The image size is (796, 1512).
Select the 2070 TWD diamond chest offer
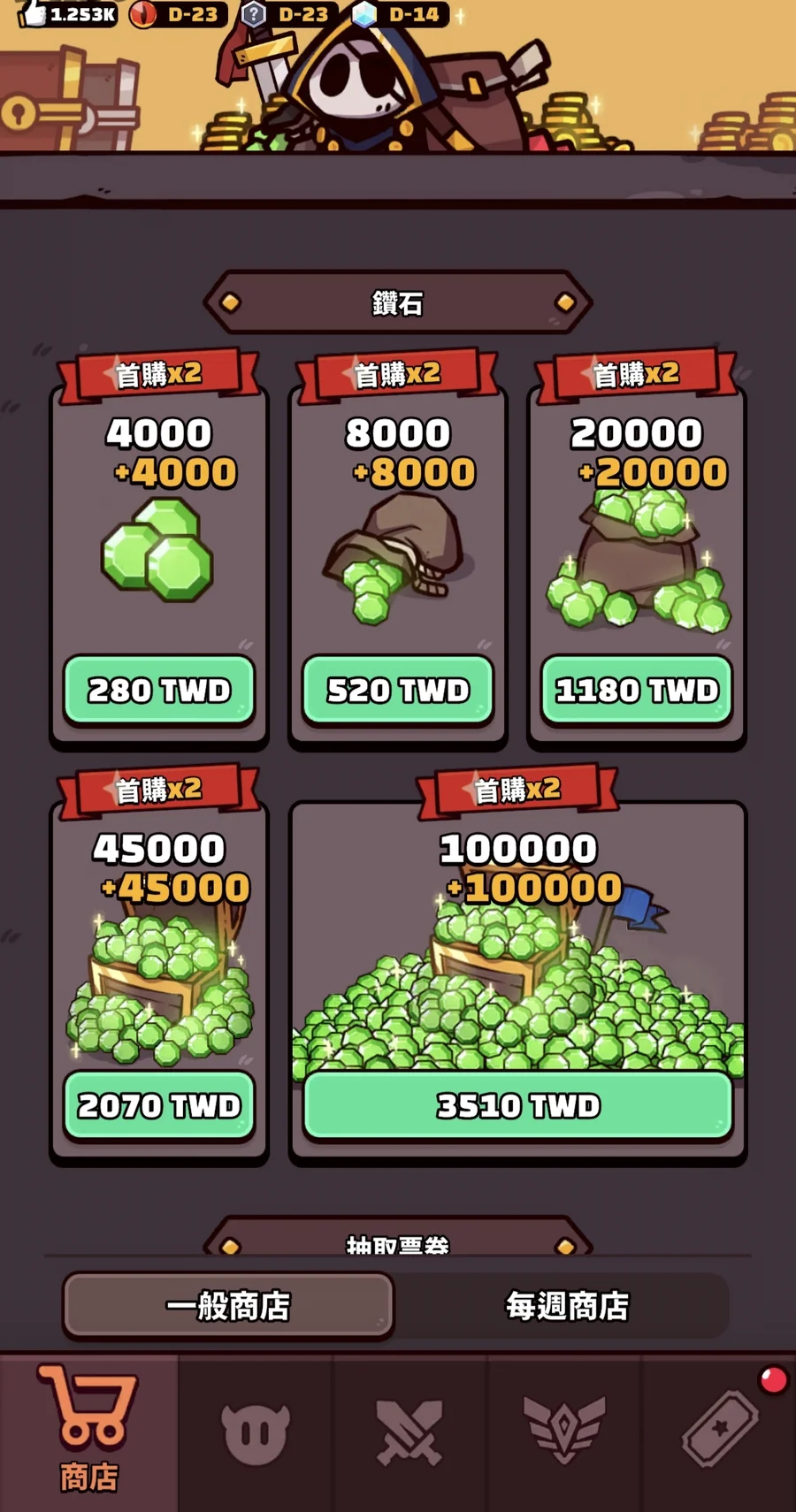pyautogui.click(x=159, y=1105)
